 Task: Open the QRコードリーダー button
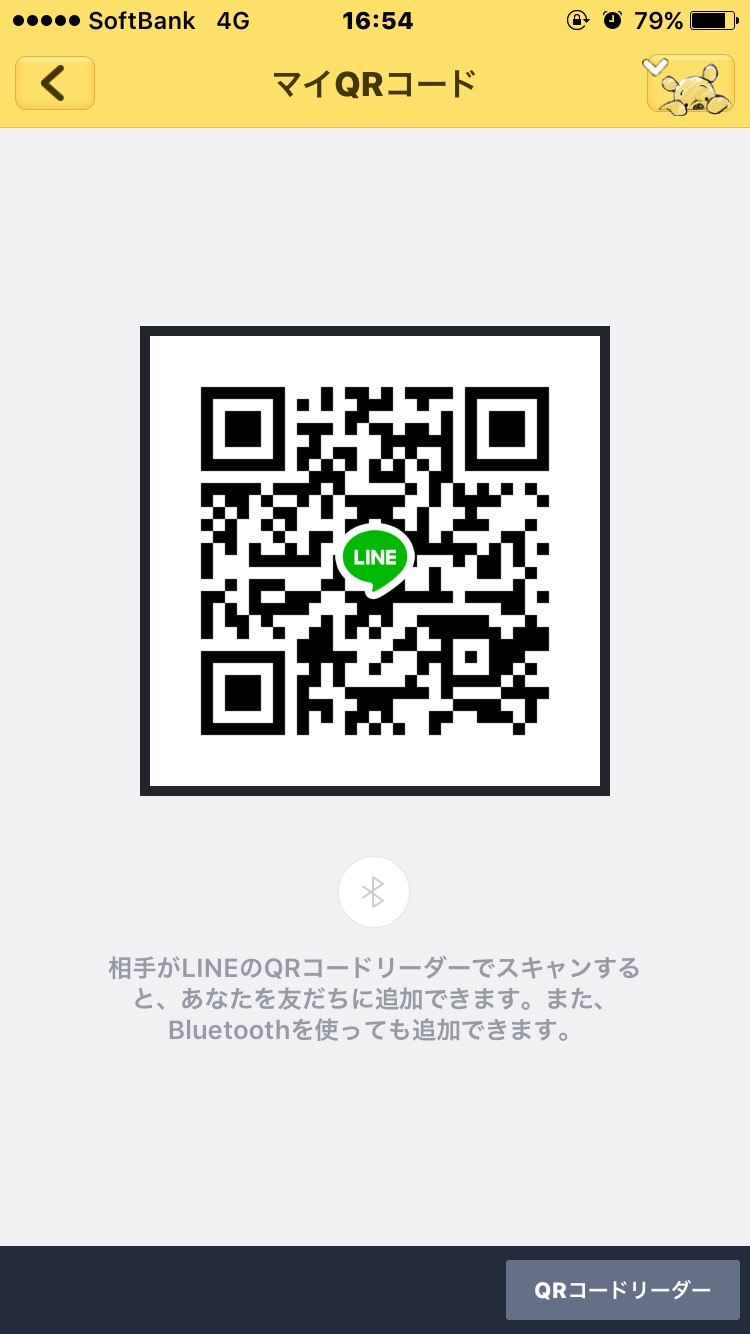click(x=622, y=1290)
